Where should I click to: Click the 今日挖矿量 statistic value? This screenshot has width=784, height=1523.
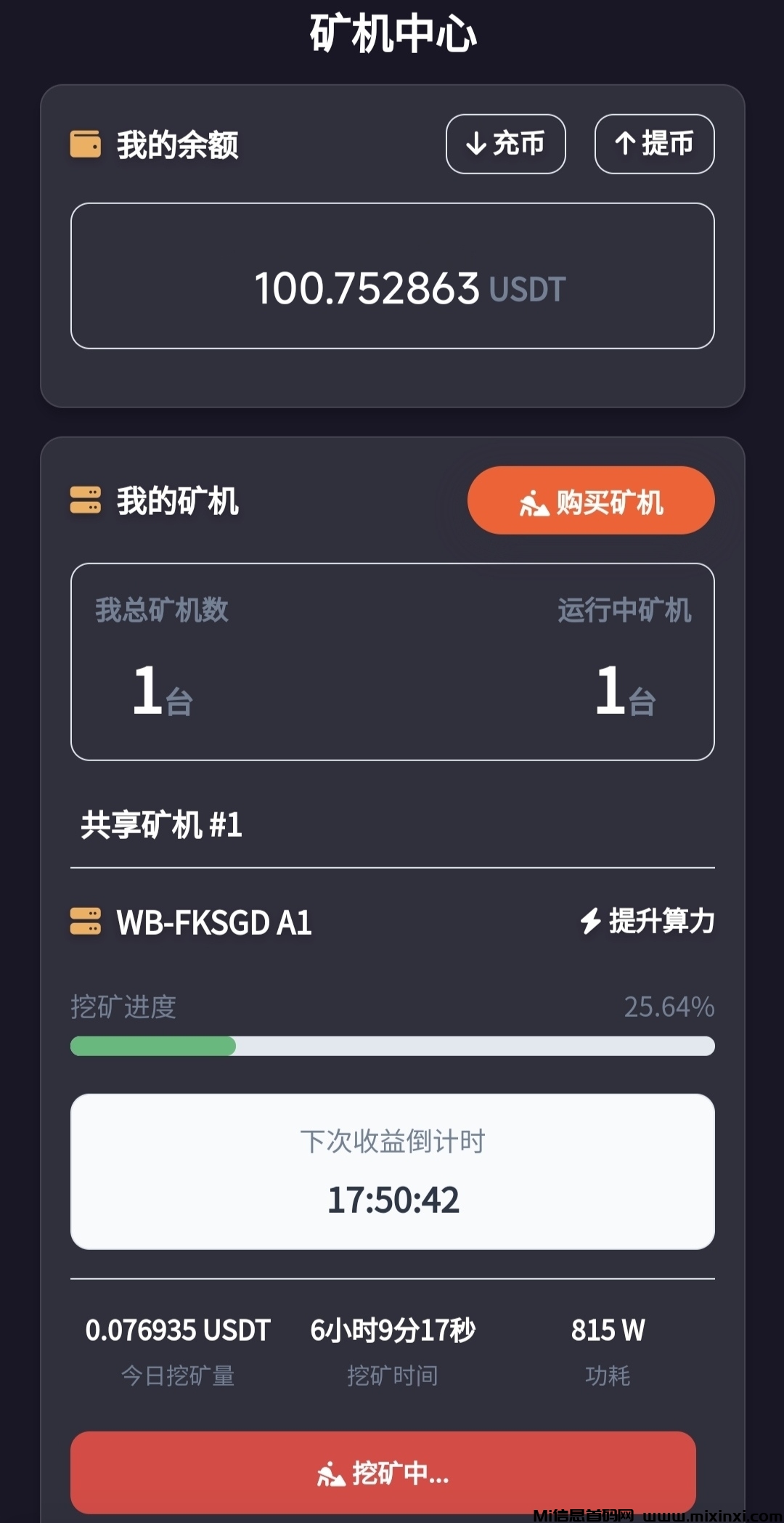coord(178,1329)
